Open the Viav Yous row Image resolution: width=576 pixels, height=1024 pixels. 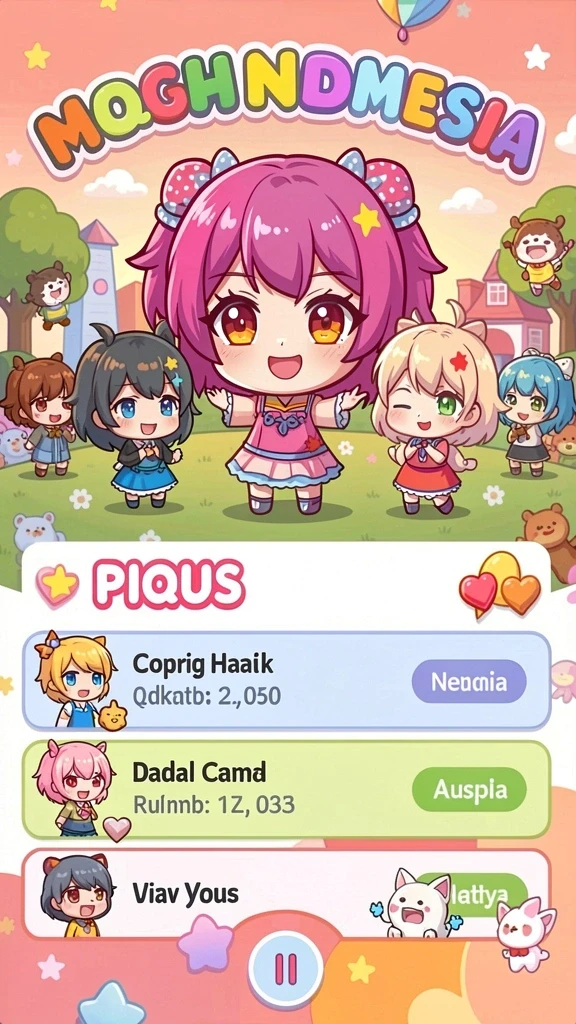(287, 893)
